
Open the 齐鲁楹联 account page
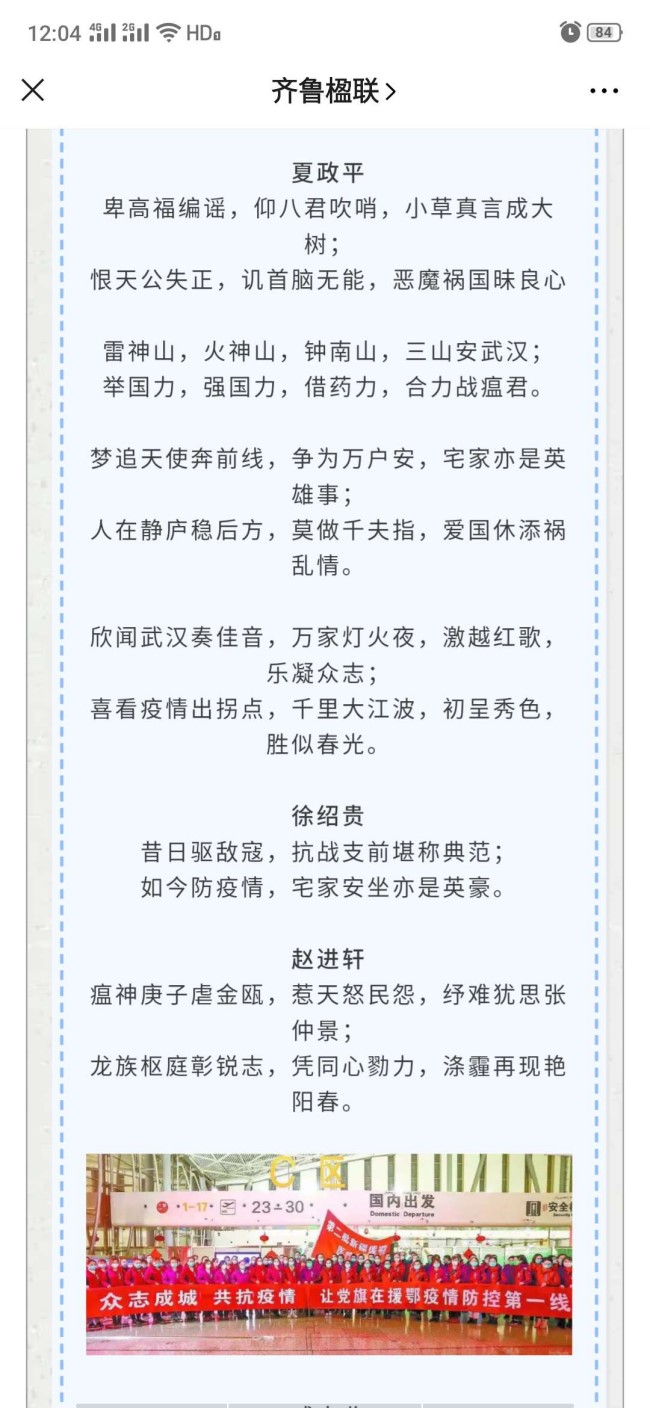333,91
